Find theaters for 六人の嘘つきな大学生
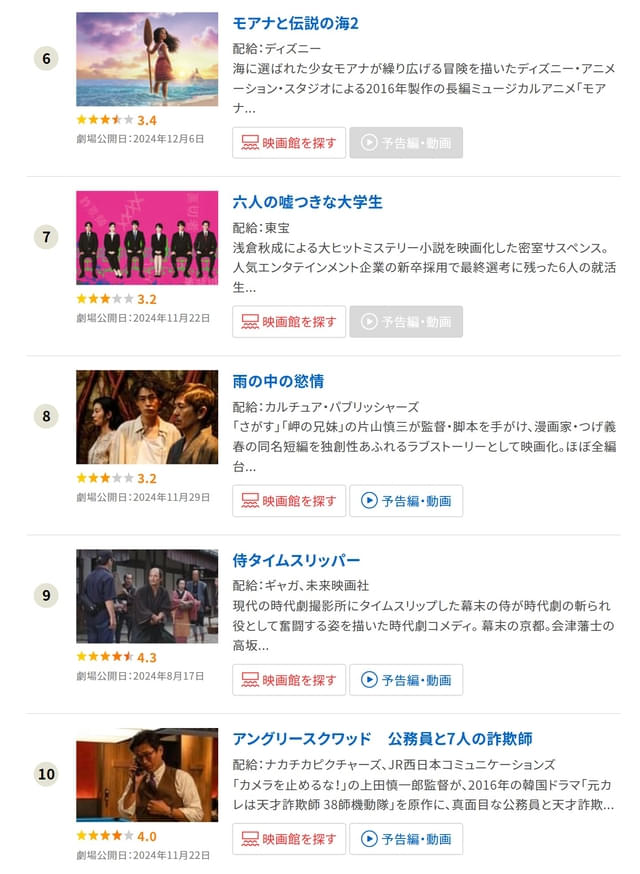640x874 pixels. [289, 322]
